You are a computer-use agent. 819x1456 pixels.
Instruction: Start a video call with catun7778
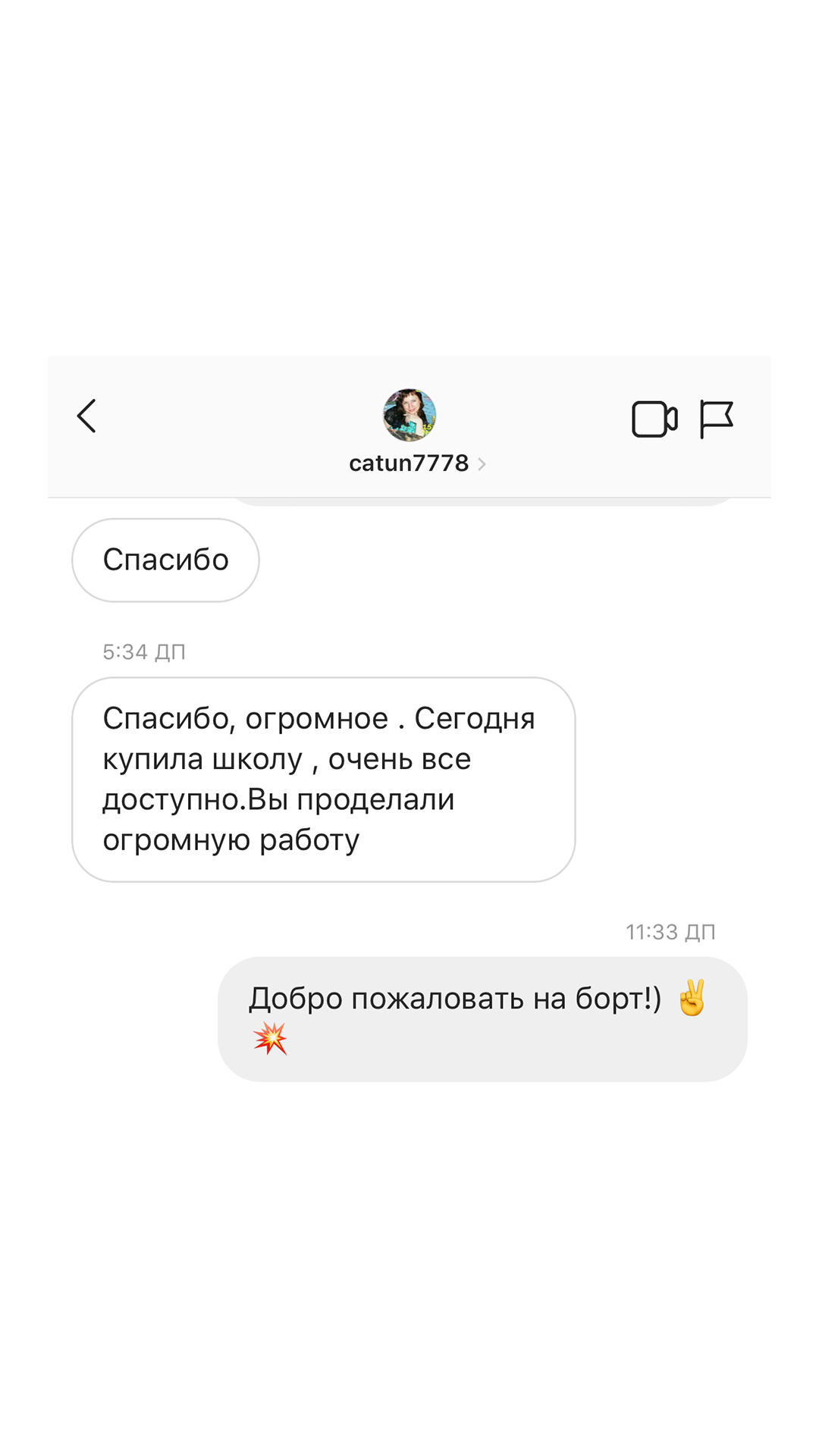[654, 419]
